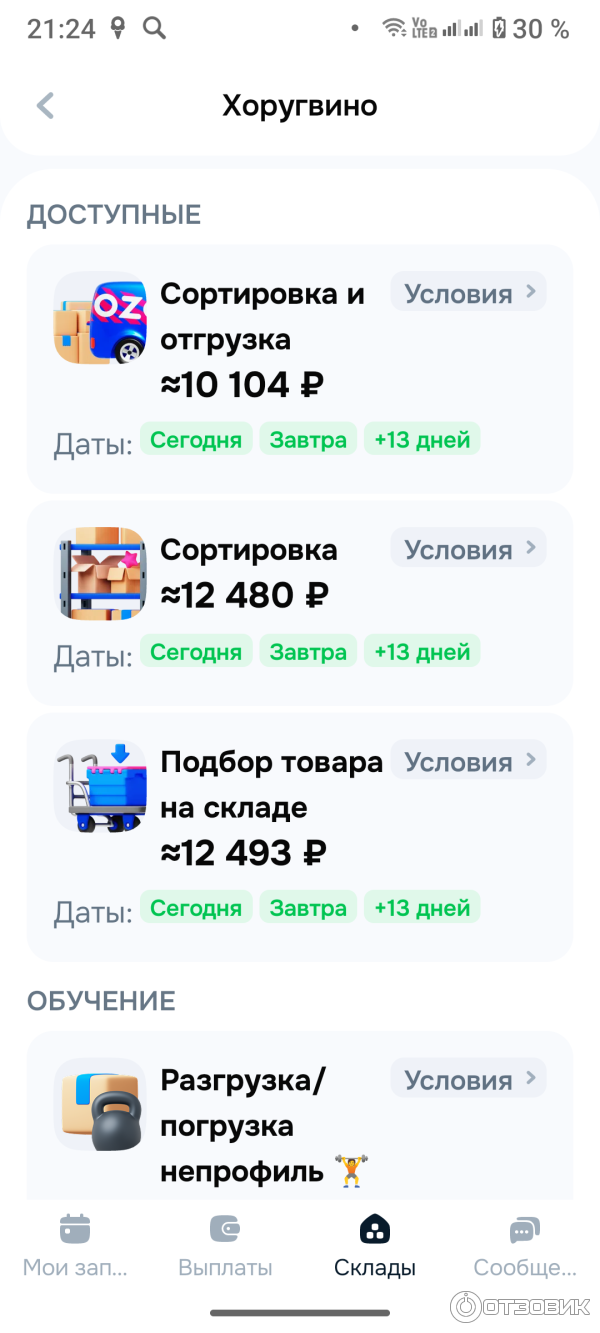
Task: Expand +13 дней for Подбор товара на складе
Action: (422, 908)
